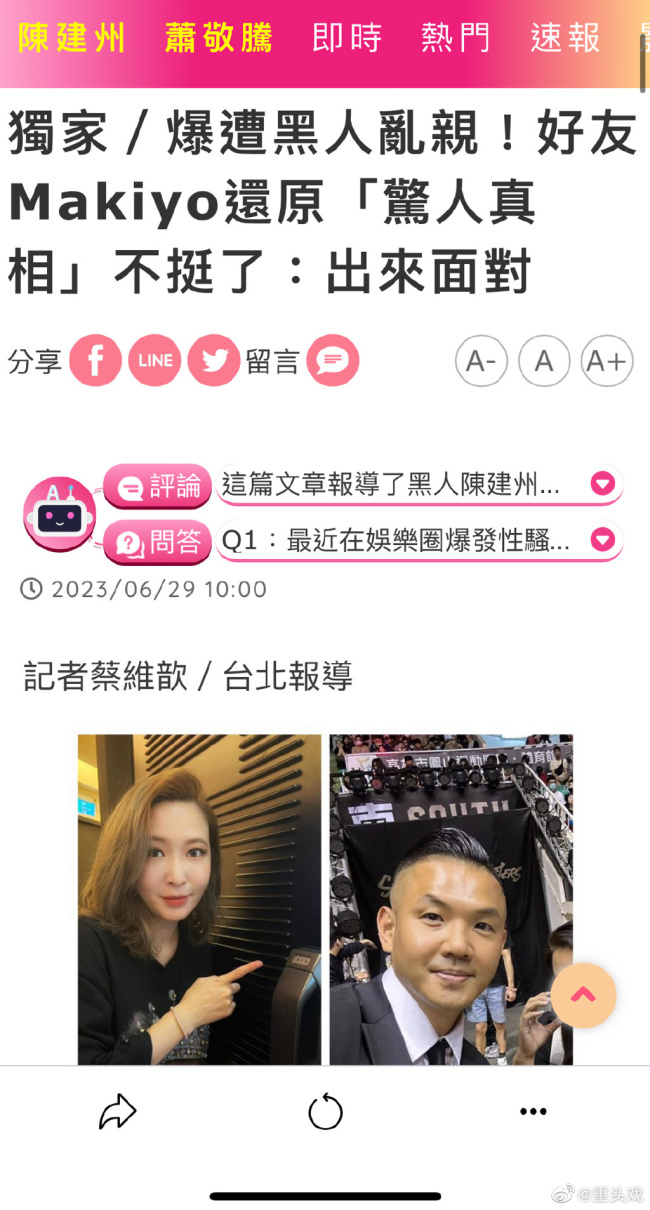Image resolution: width=650 pixels, height=1210 pixels.
Task: Open the 陳建州 topic tab
Action: pos(72,38)
